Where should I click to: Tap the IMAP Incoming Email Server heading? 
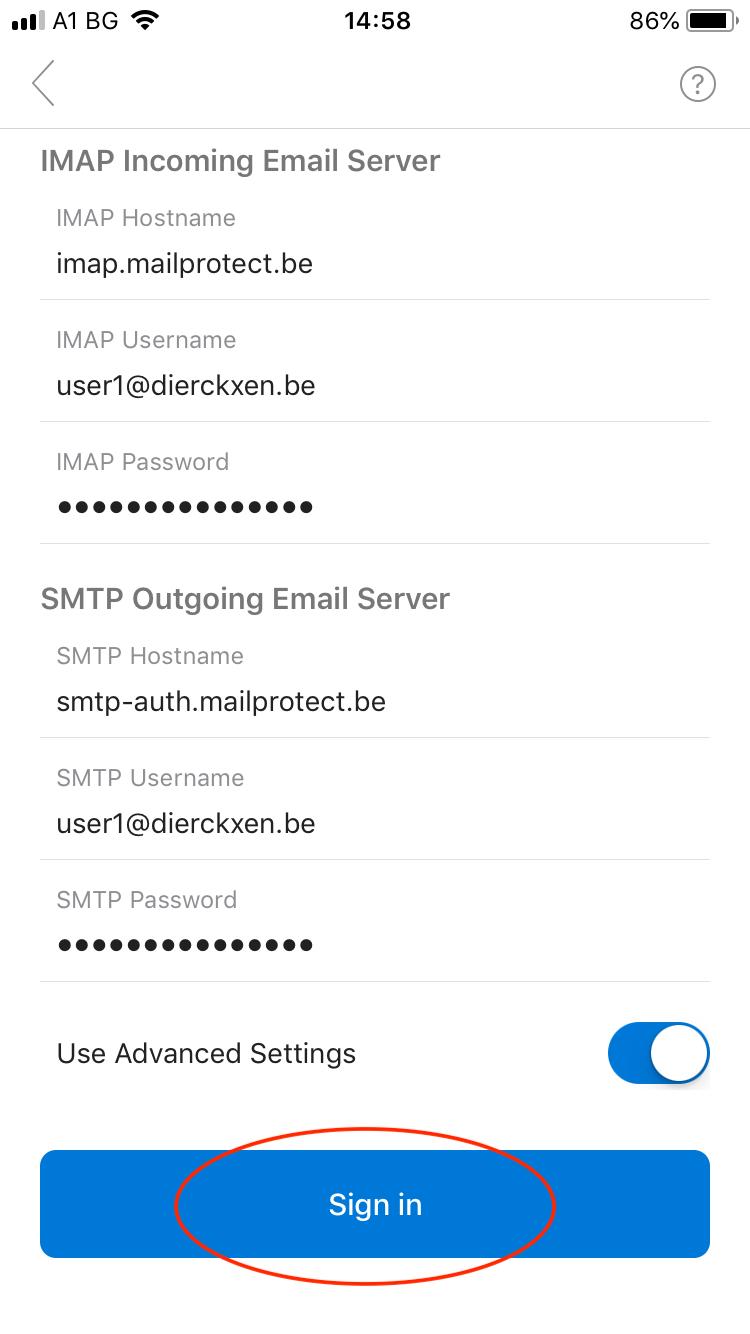tap(241, 160)
